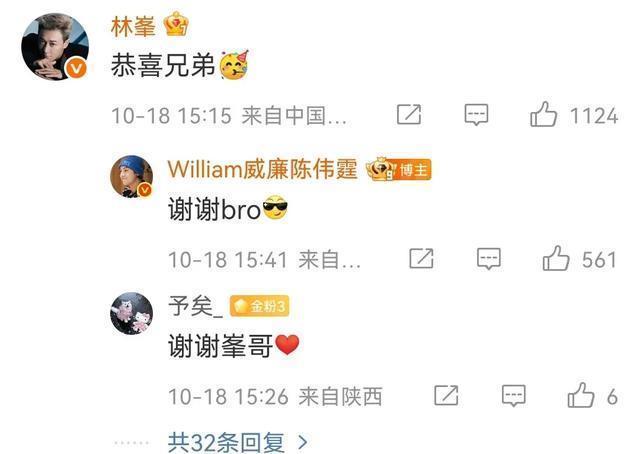Like 林峯's comment with 1124 likes
This screenshot has height=454, width=640.
point(545,115)
